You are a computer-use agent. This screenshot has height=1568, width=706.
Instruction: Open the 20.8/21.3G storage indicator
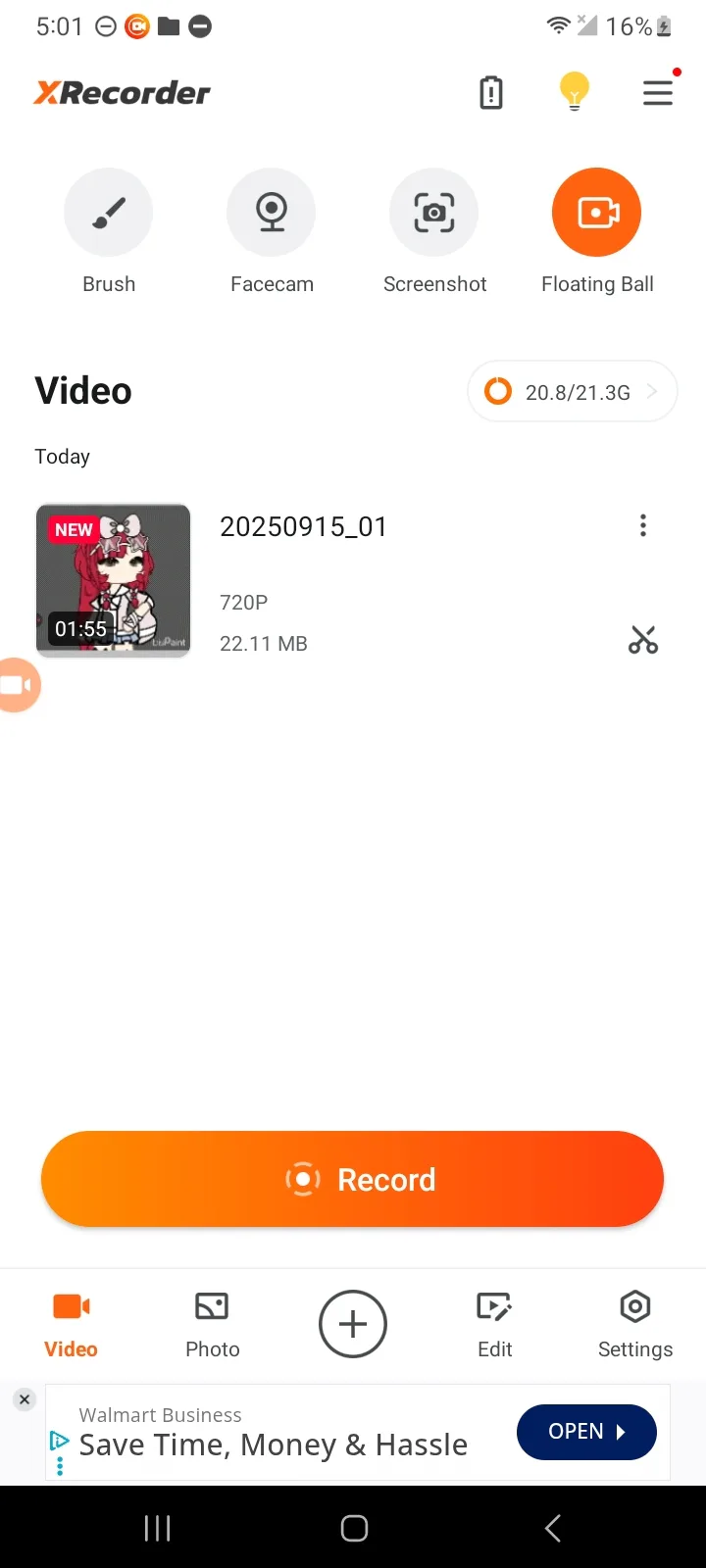click(573, 392)
